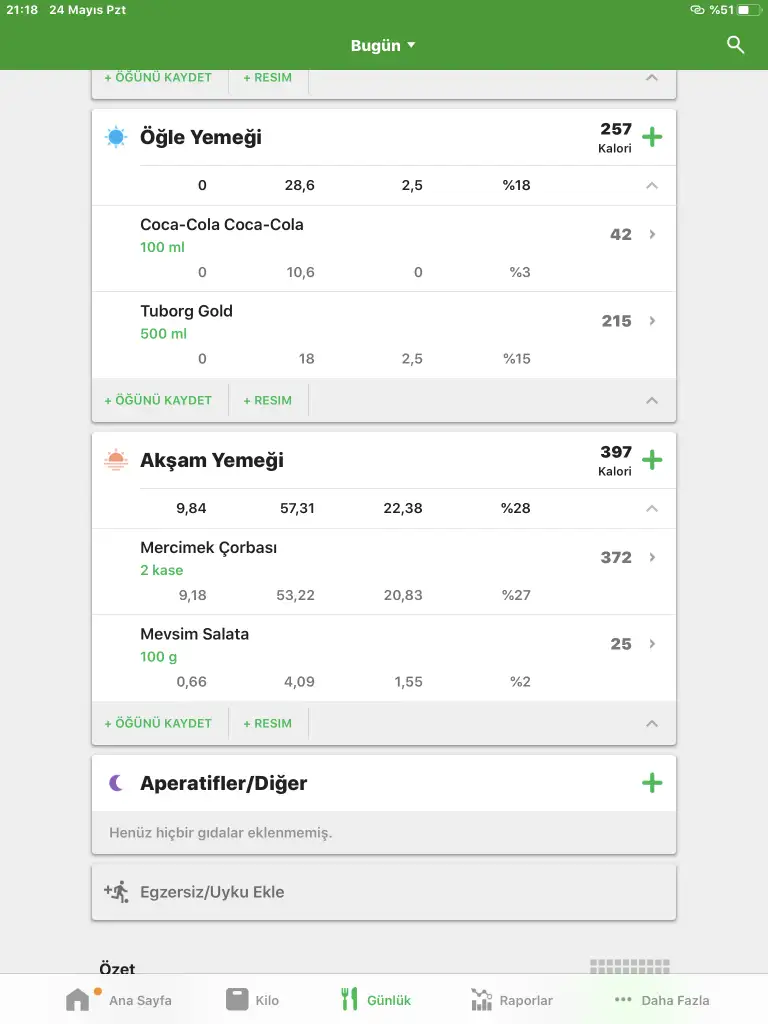Open the Mevsim Salata entry

tap(384, 644)
